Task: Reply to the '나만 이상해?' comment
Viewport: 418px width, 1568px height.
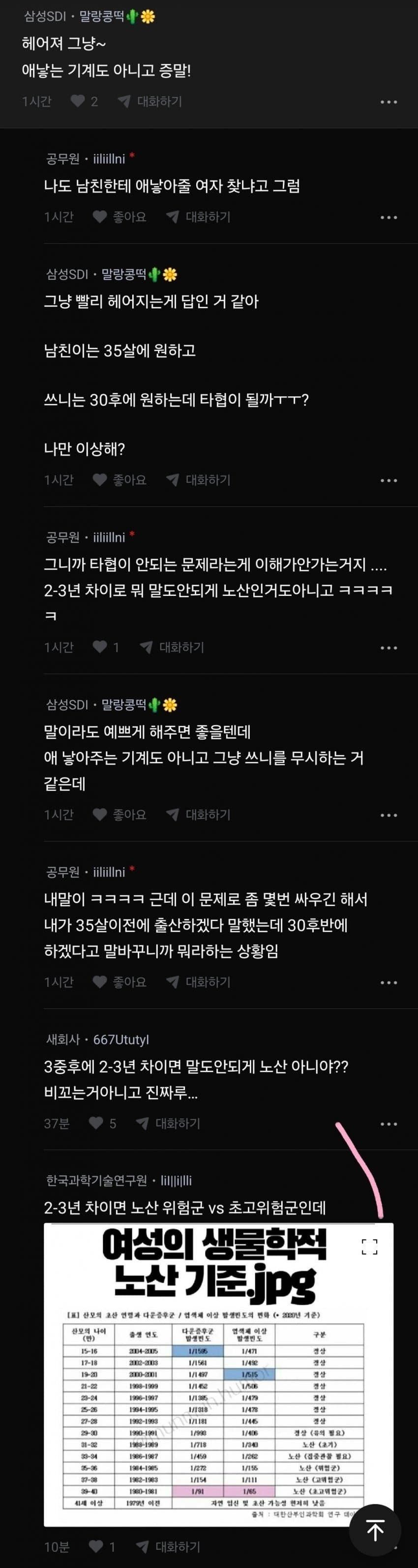Action: [199, 480]
